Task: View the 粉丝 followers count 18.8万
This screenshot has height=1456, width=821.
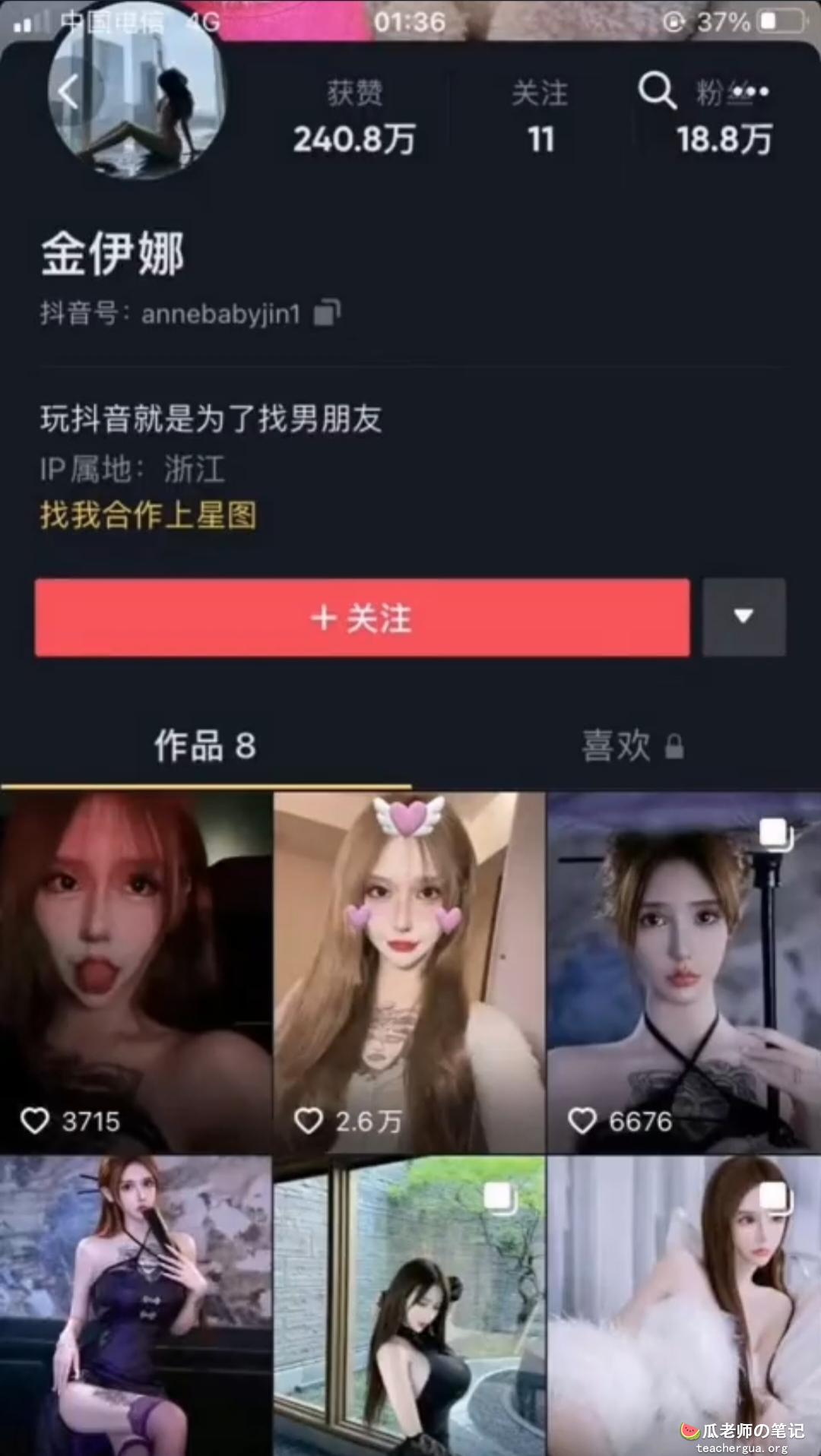Action: pyautogui.click(x=724, y=139)
